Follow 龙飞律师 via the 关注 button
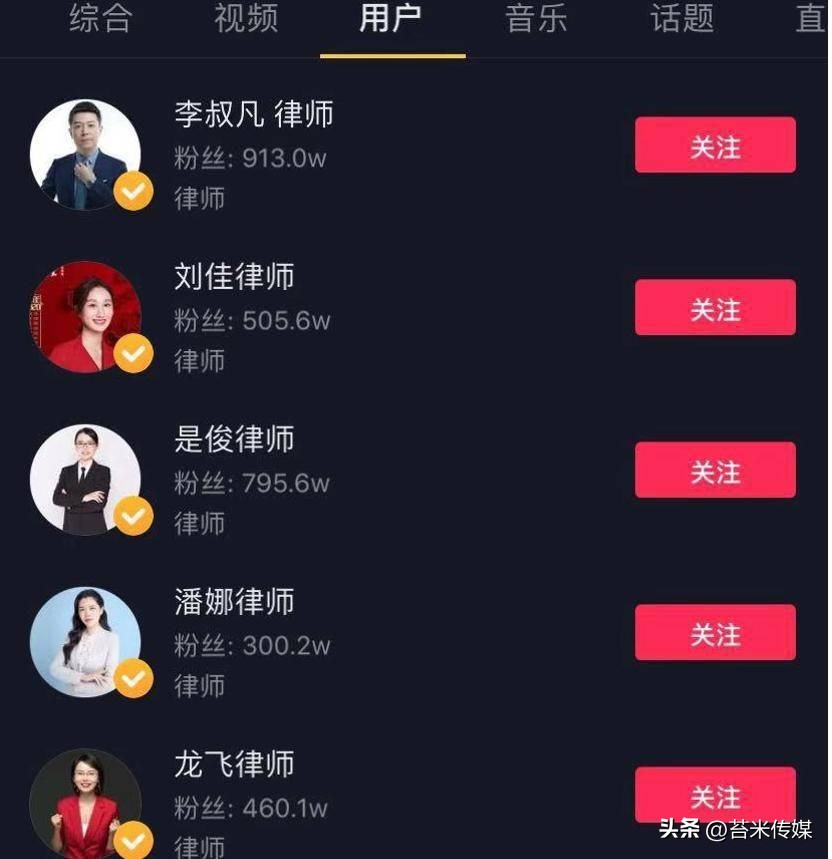832x859 pixels. click(x=715, y=794)
